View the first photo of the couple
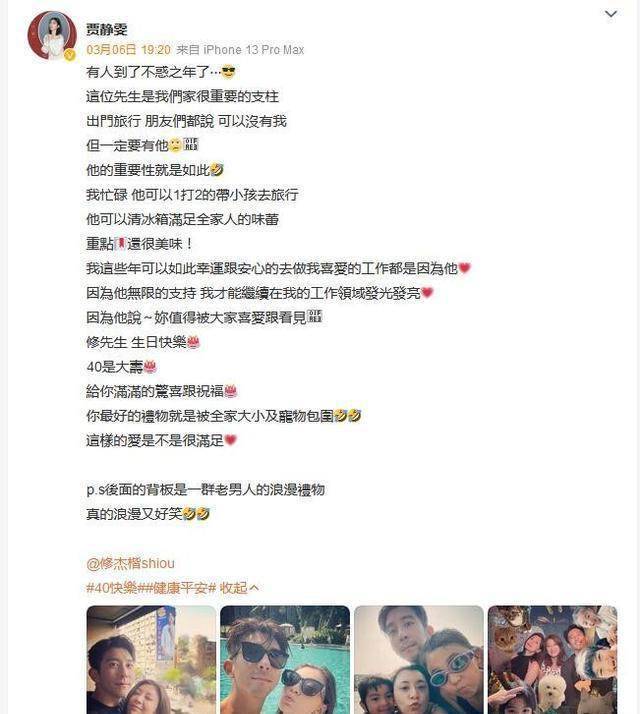The image size is (640, 714). [151, 659]
